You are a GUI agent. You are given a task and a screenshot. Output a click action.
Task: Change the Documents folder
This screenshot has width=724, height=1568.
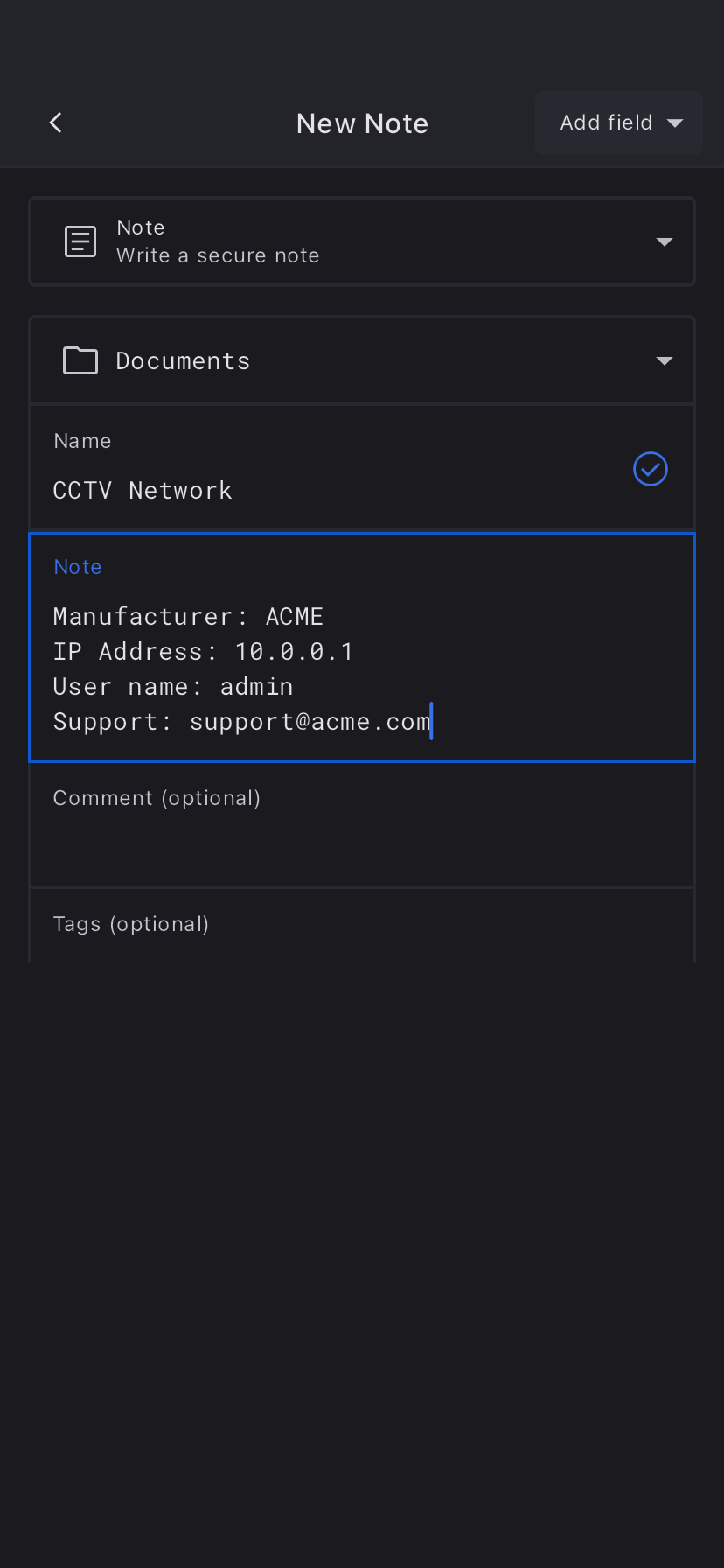click(362, 360)
